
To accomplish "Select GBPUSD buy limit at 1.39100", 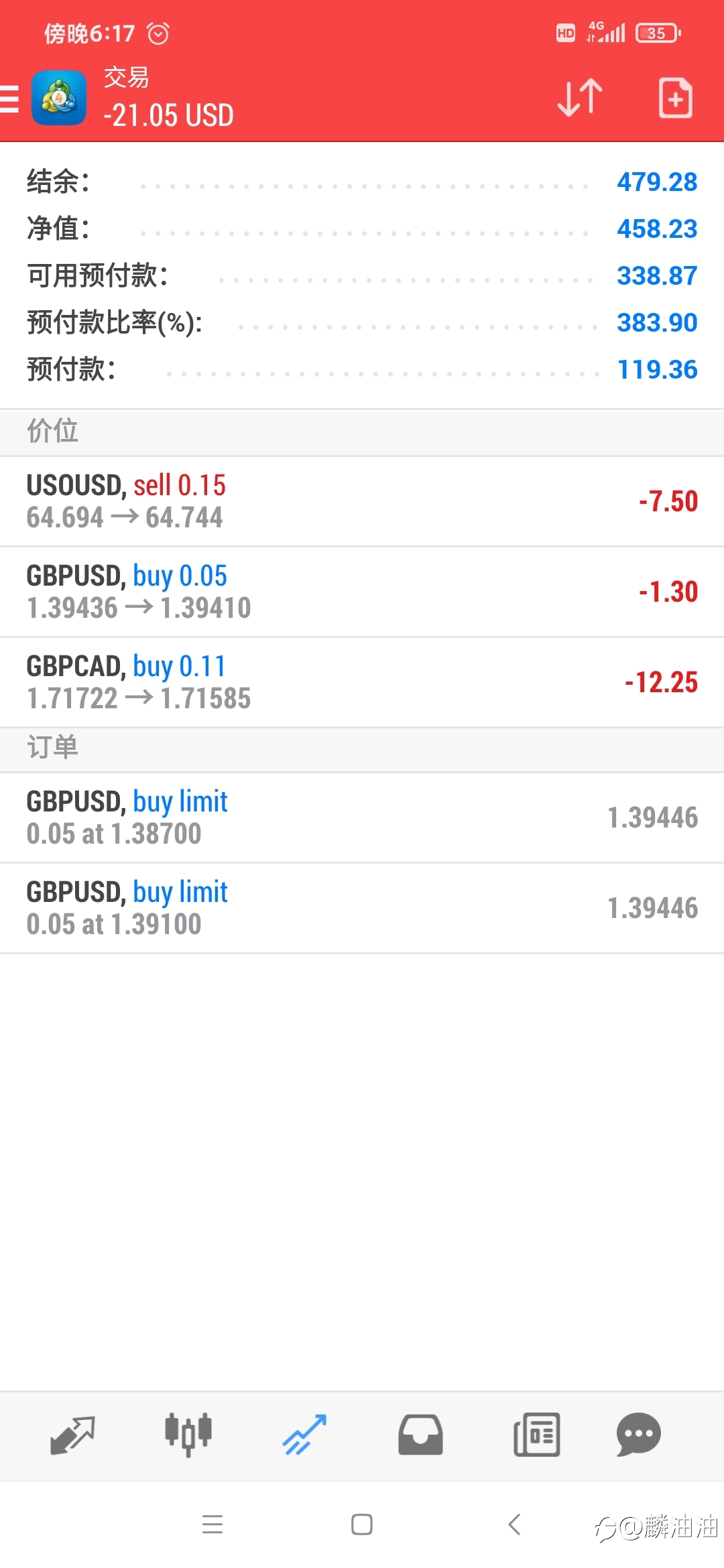I will click(x=362, y=908).
